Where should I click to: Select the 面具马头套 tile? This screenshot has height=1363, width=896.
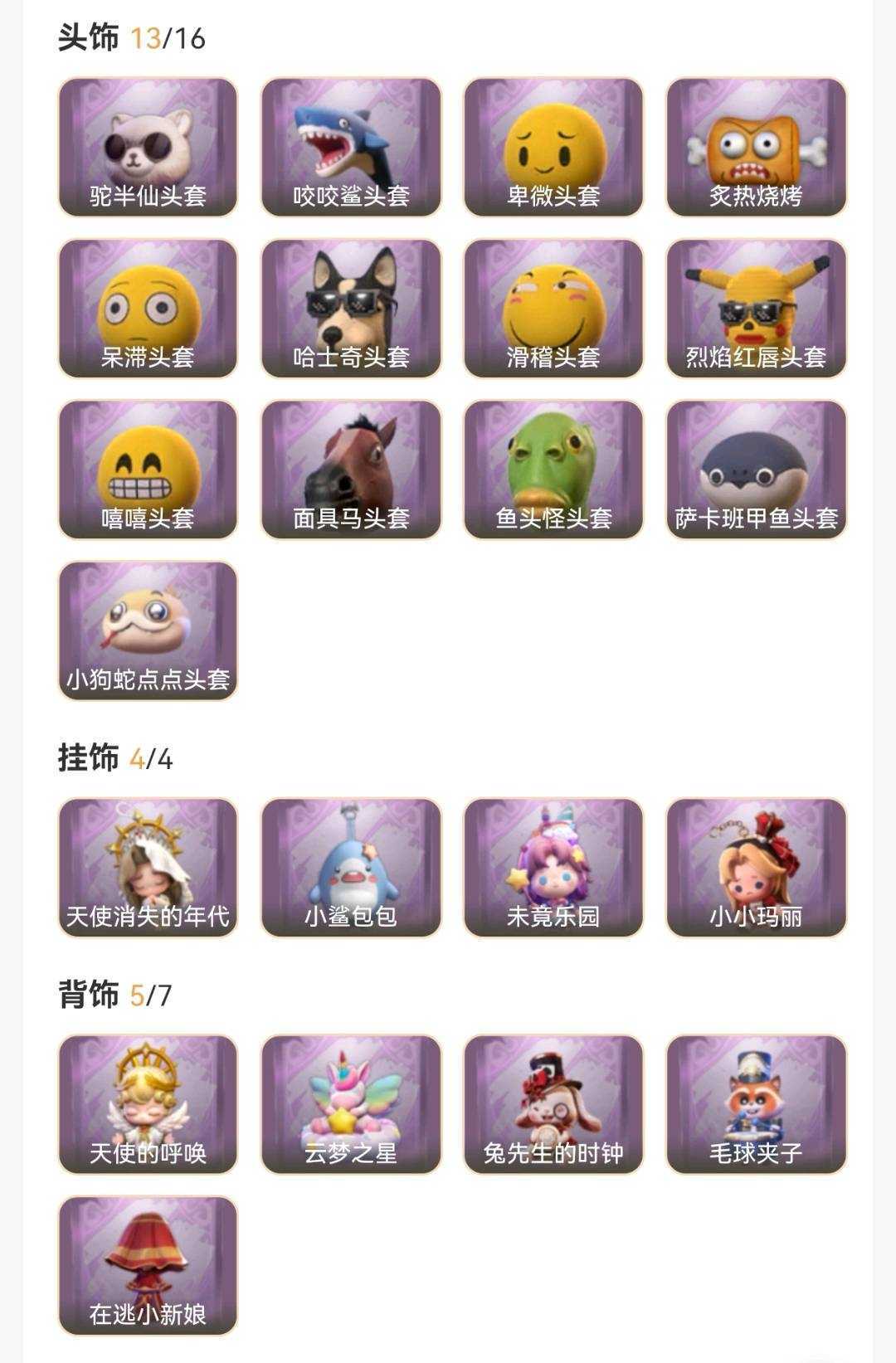(351, 469)
